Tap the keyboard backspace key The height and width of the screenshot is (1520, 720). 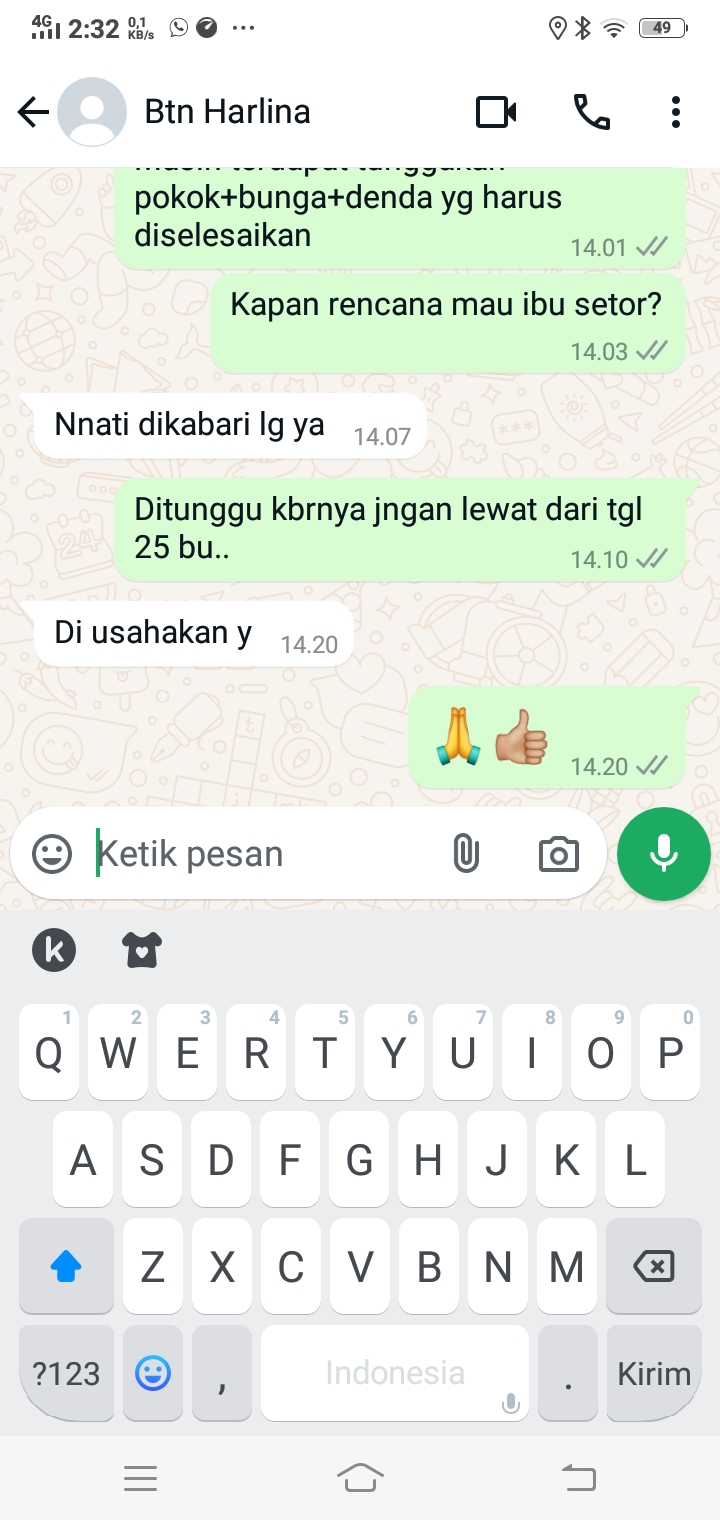[654, 1267]
